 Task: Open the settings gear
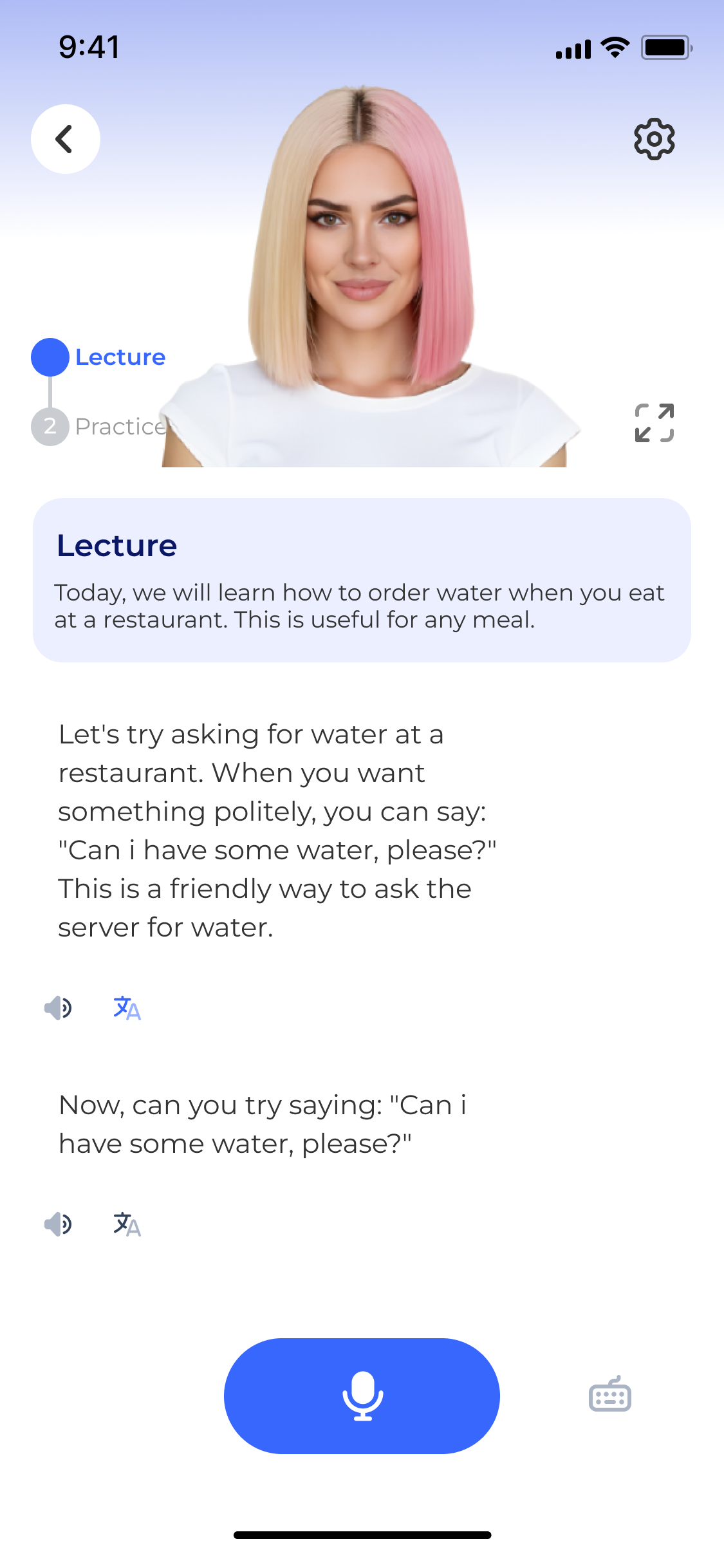(x=654, y=140)
